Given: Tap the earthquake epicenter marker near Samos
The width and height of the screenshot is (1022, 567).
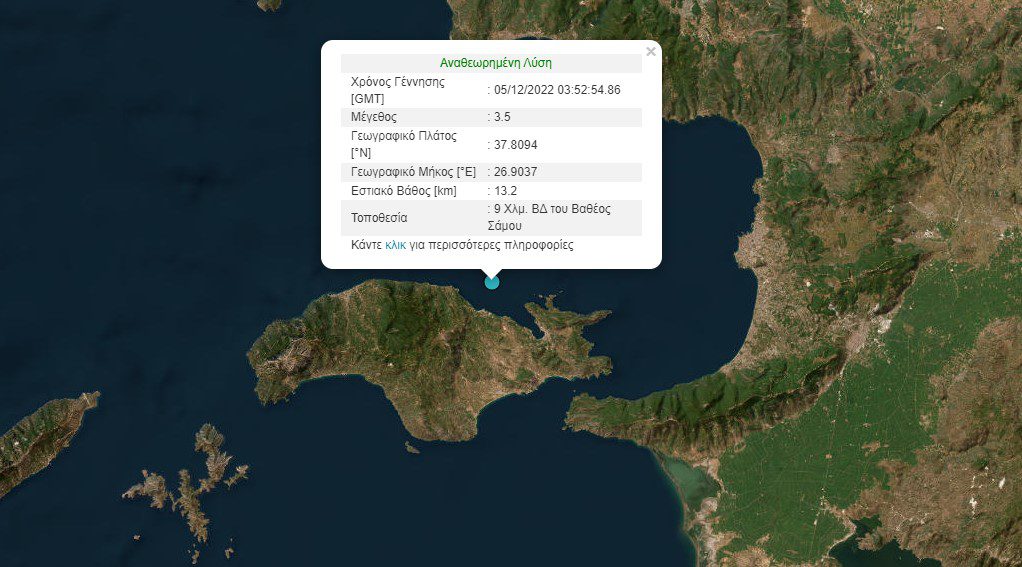Looking at the screenshot, I should 491,282.
